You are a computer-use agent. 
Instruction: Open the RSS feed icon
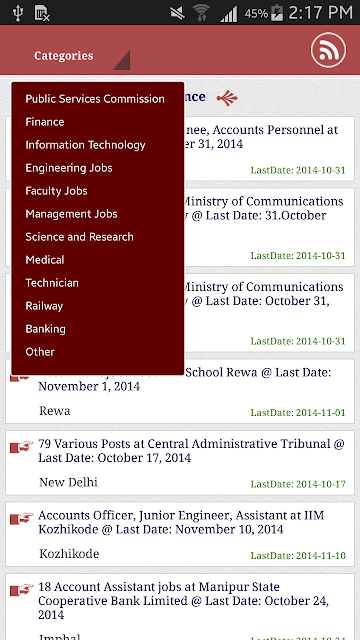(x=328, y=50)
